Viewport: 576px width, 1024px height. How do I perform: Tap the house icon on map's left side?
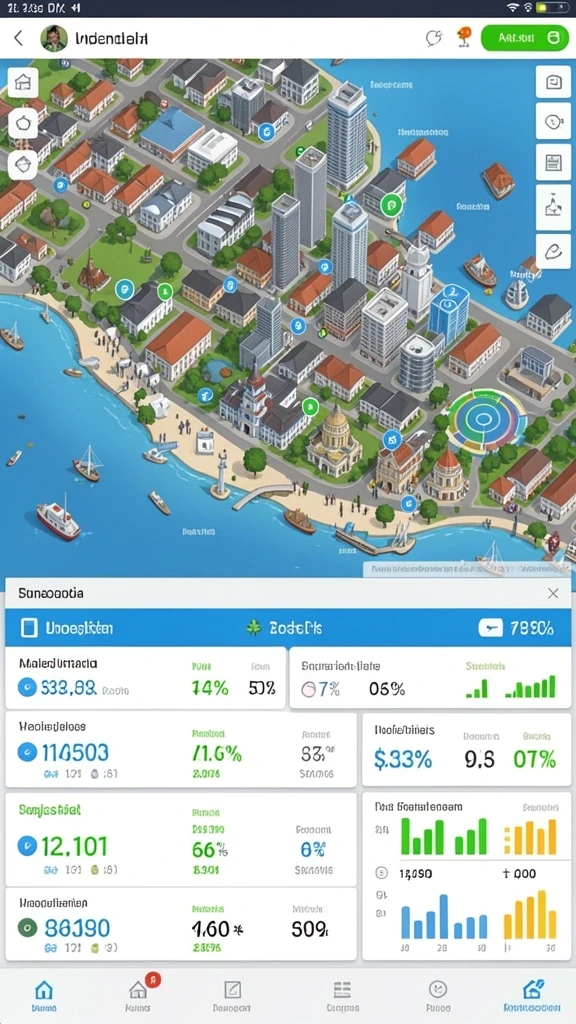[x=23, y=82]
